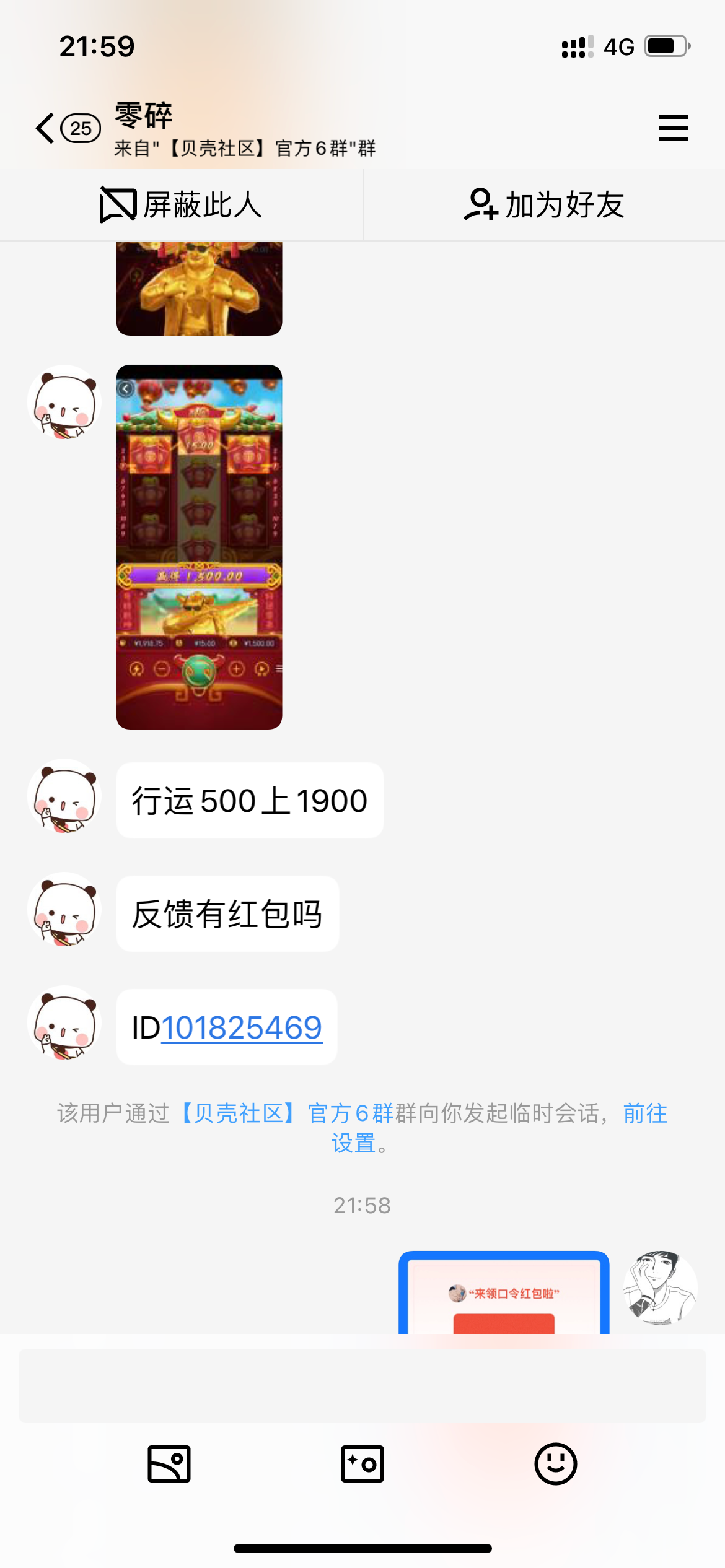The image size is (725, 1568).
Task: Tap the linked ID number 101825469
Action: (x=242, y=1027)
